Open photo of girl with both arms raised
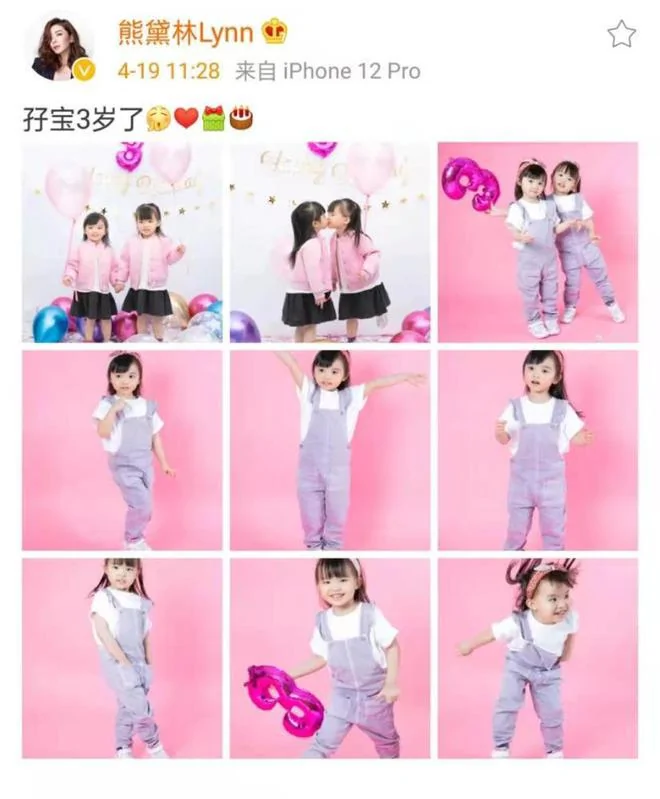The image size is (660, 799). pyautogui.click(x=330, y=450)
